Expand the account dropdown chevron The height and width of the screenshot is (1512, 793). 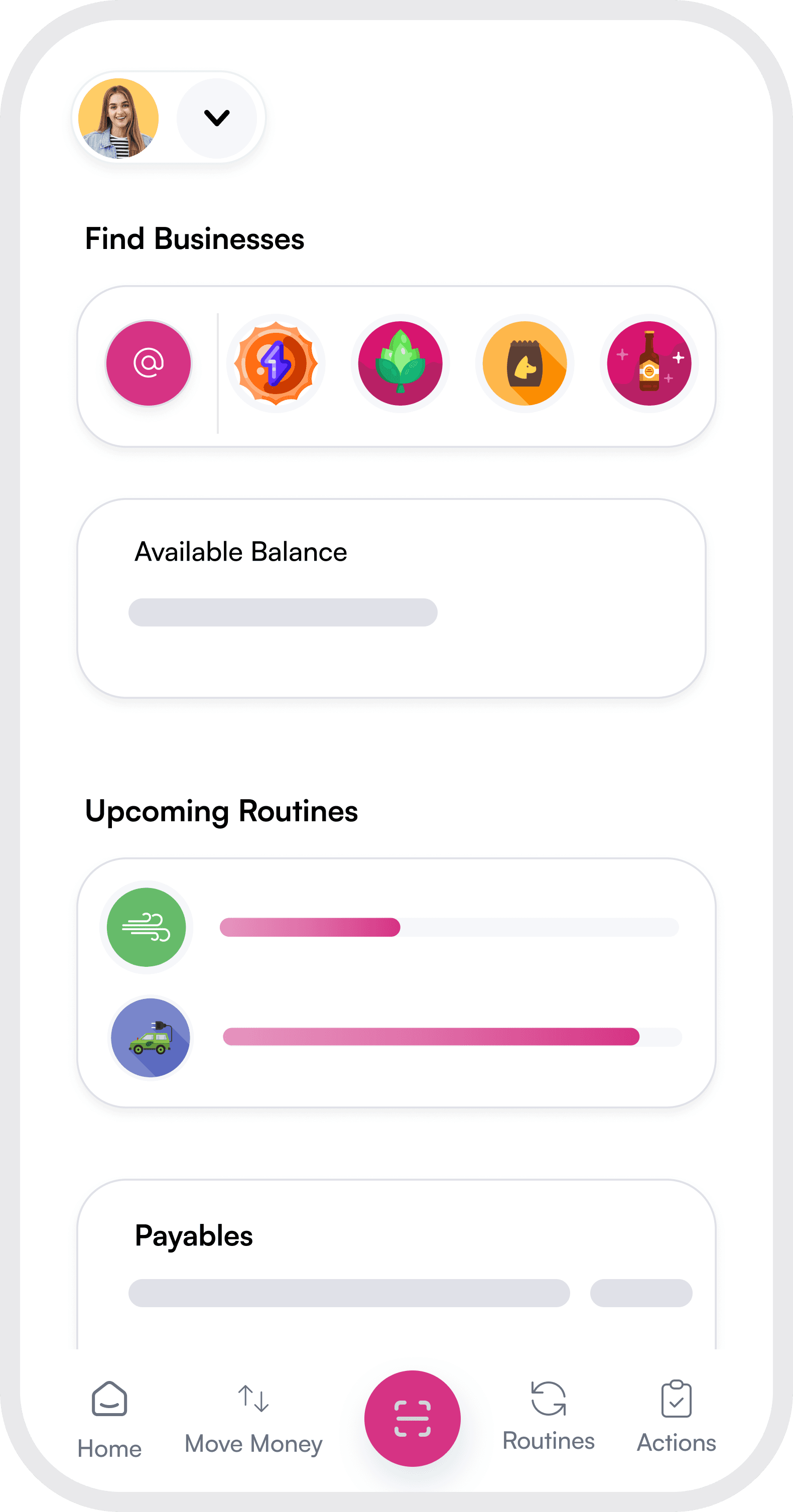click(217, 118)
